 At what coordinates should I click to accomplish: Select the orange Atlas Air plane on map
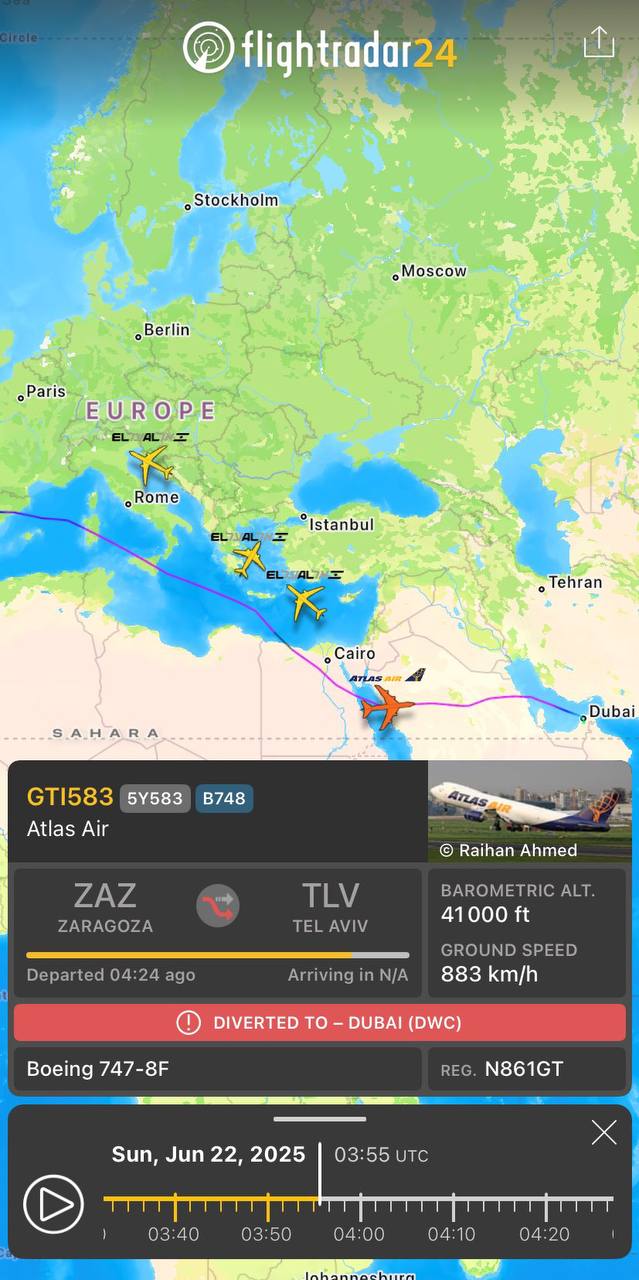[x=387, y=706]
